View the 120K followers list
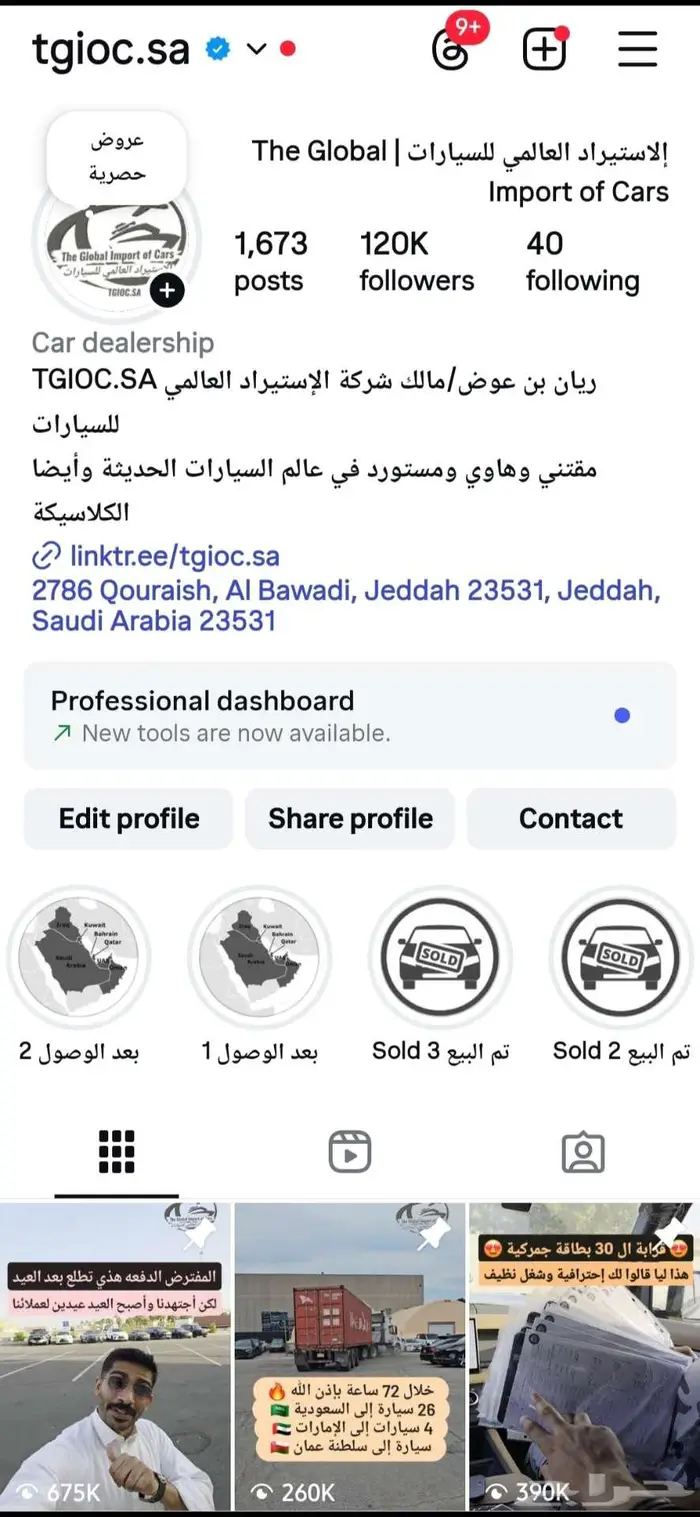This screenshot has height=1517, width=700. pos(416,262)
